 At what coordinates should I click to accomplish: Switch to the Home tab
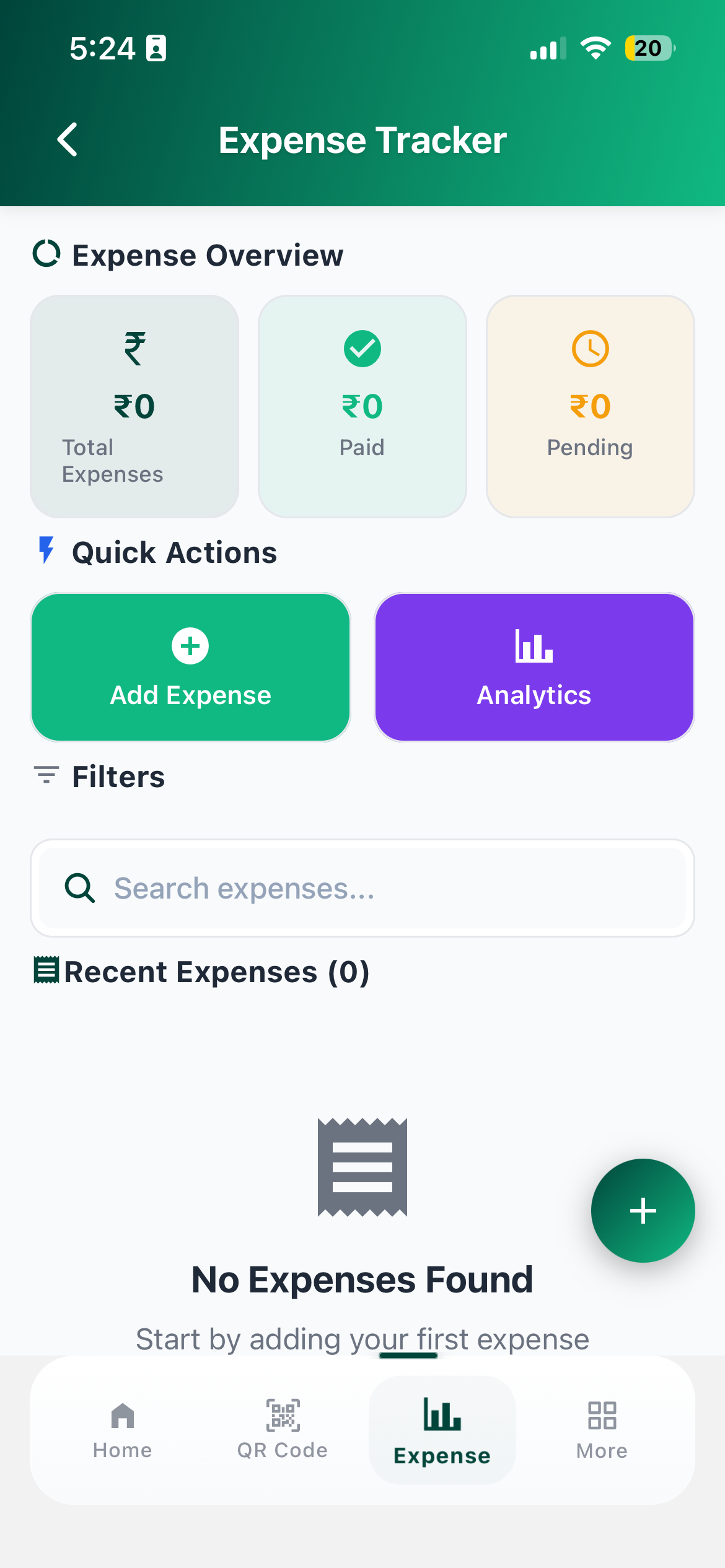[122, 1431]
